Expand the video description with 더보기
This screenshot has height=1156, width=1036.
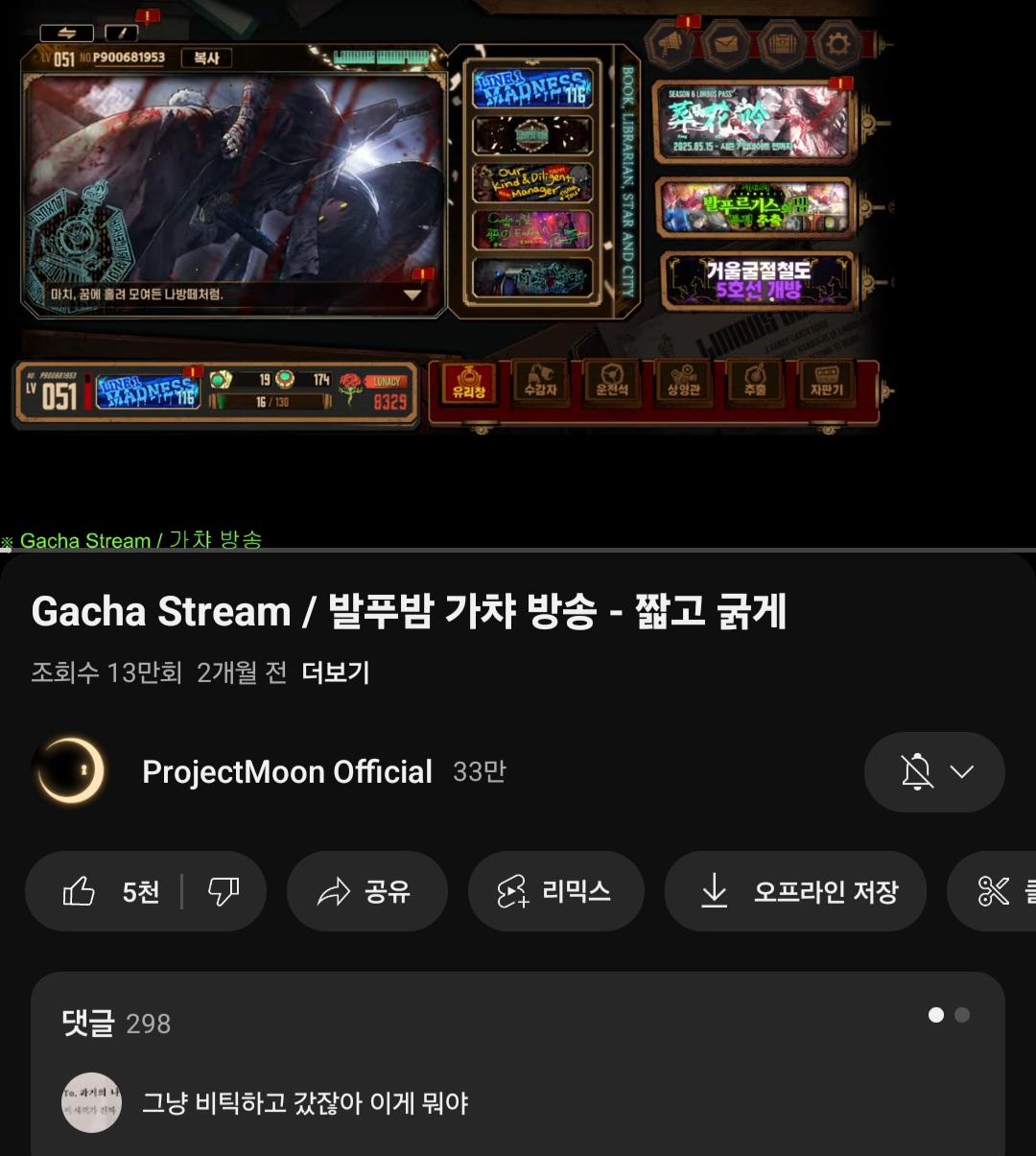[x=336, y=672]
